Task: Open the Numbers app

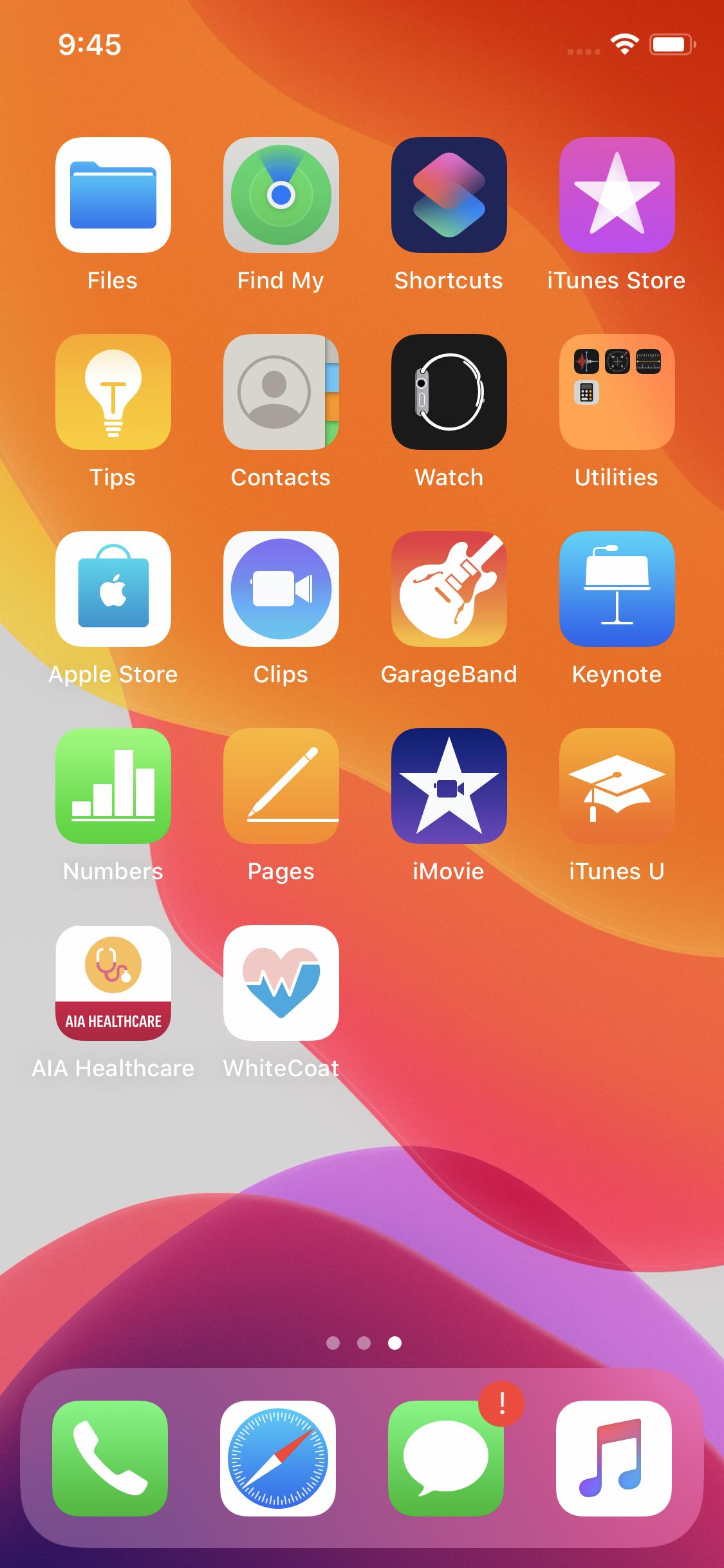Action: point(113,786)
